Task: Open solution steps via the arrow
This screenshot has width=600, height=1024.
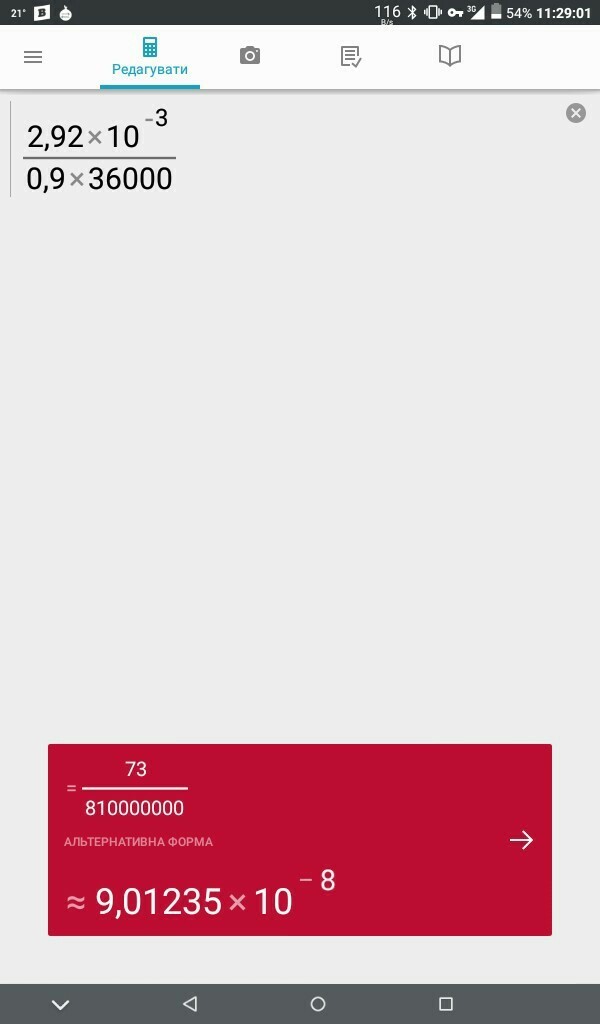Action: point(521,840)
